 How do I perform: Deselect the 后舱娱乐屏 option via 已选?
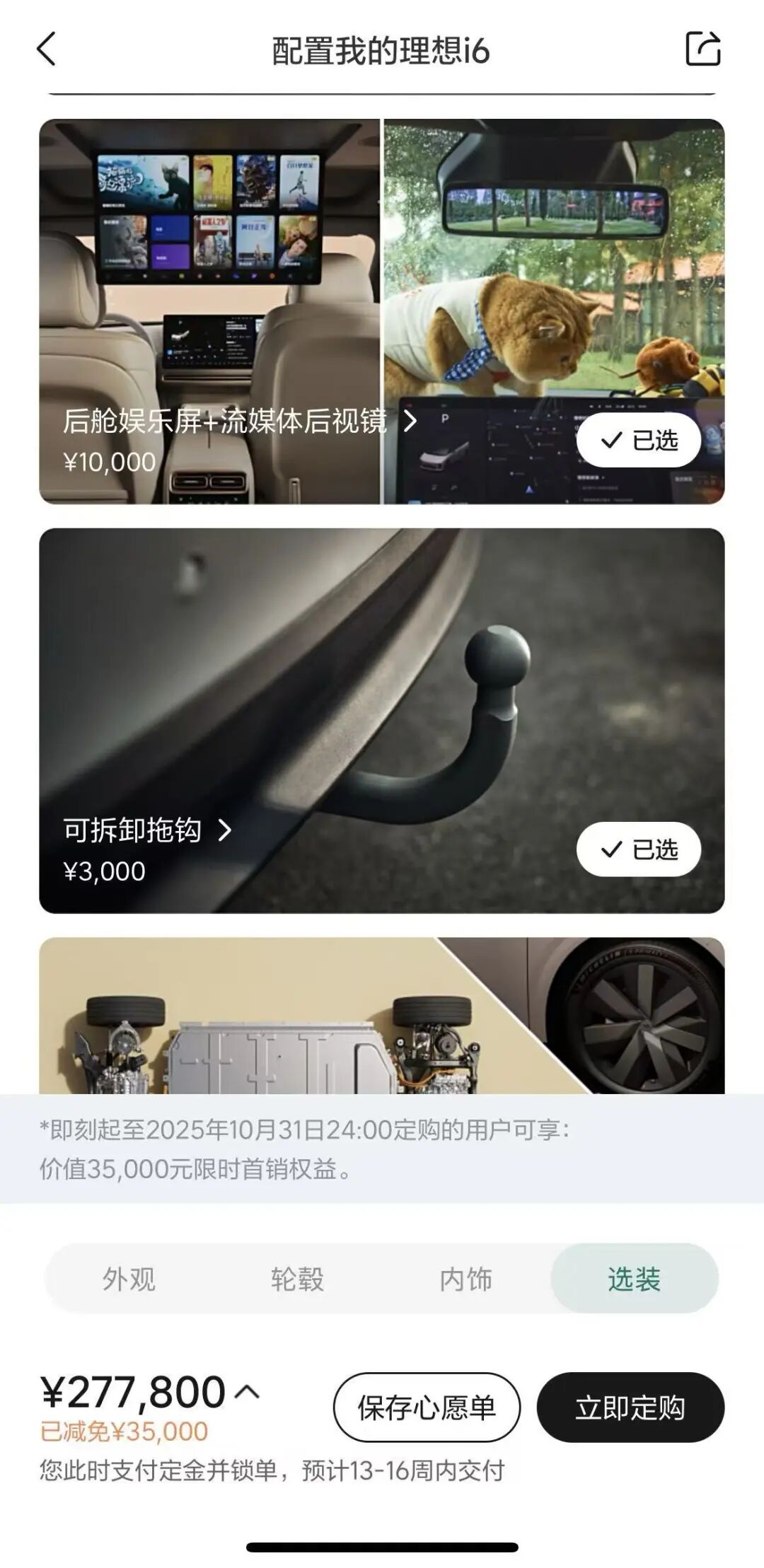(638, 440)
